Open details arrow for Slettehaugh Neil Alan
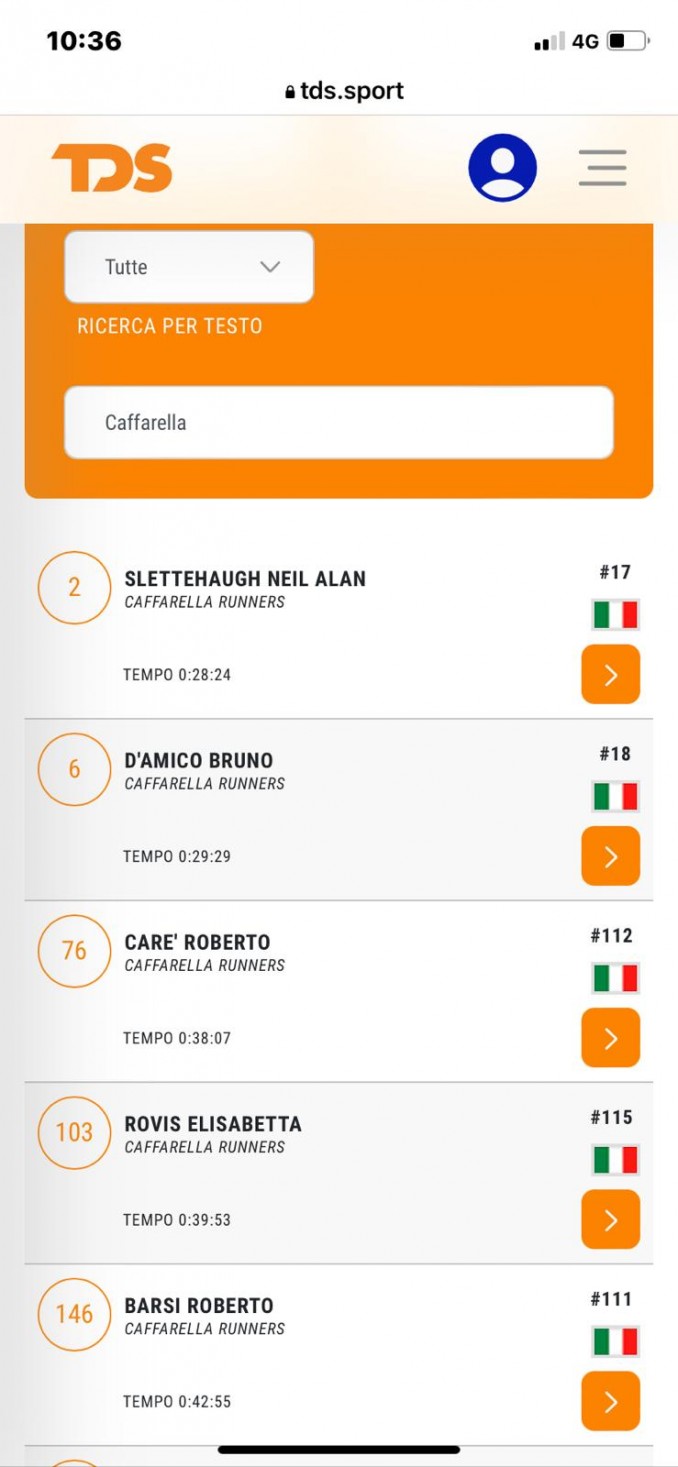This screenshot has width=678, height=1467. pyautogui.click(x=610, y=674)
